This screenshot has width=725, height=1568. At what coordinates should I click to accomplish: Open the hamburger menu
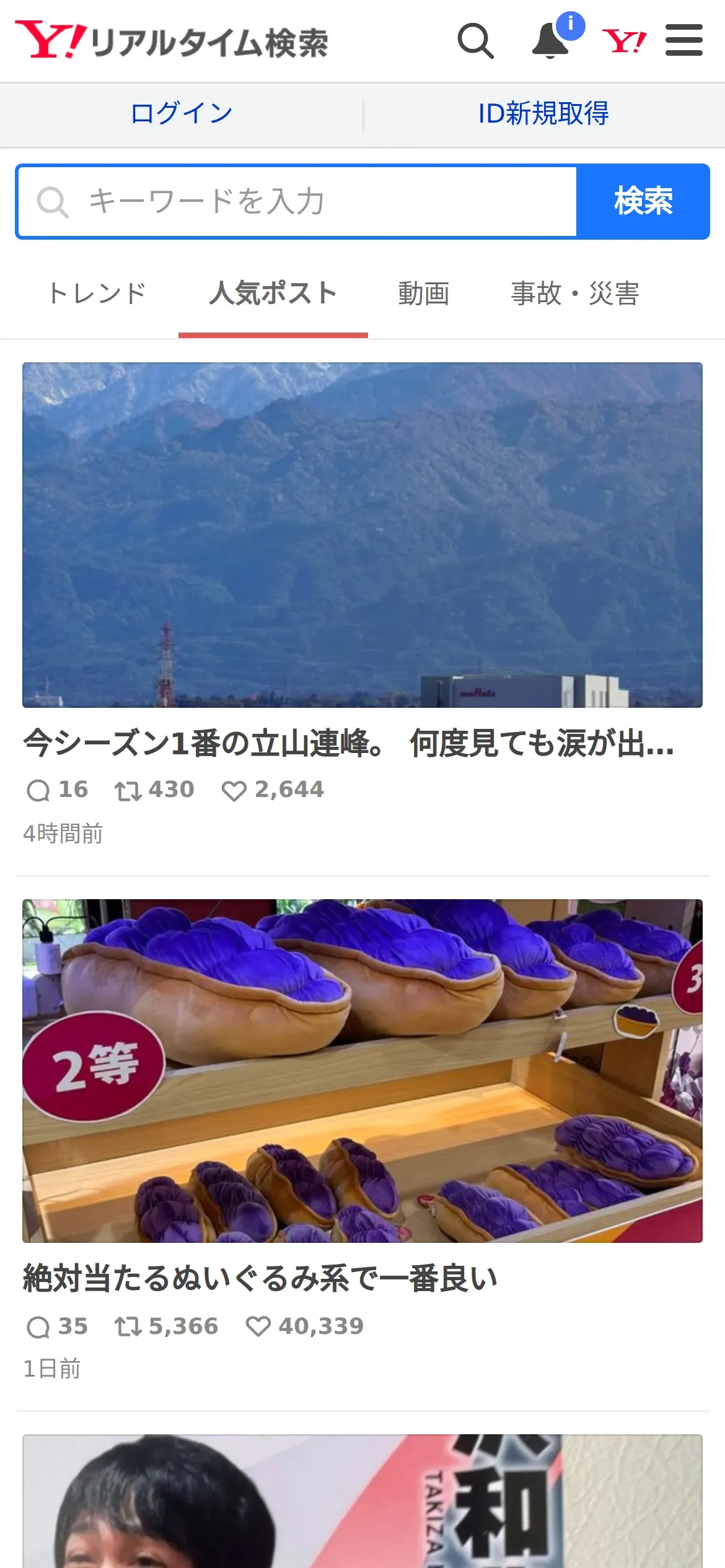683,41
